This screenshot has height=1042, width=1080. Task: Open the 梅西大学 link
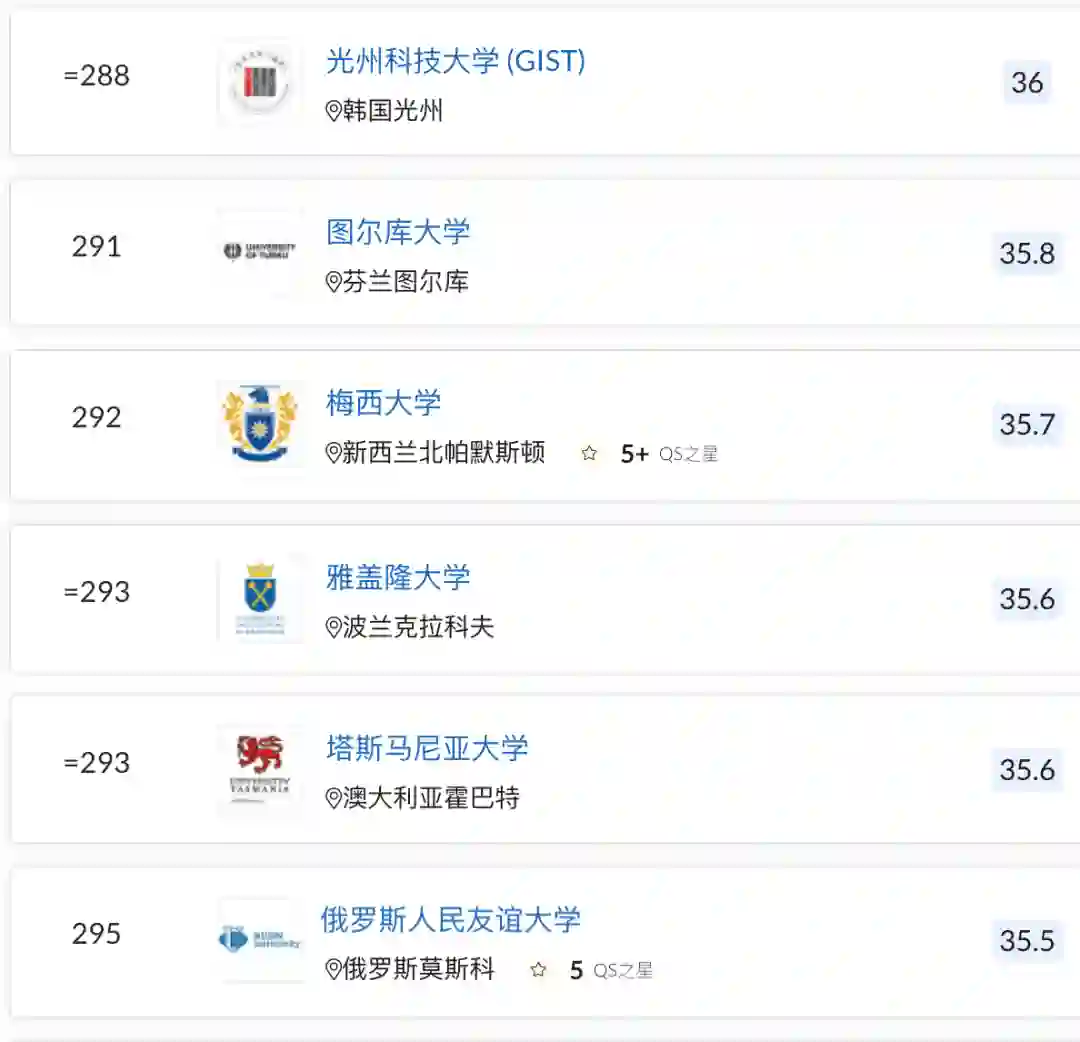pyautogui.click(x=383, y=403)
